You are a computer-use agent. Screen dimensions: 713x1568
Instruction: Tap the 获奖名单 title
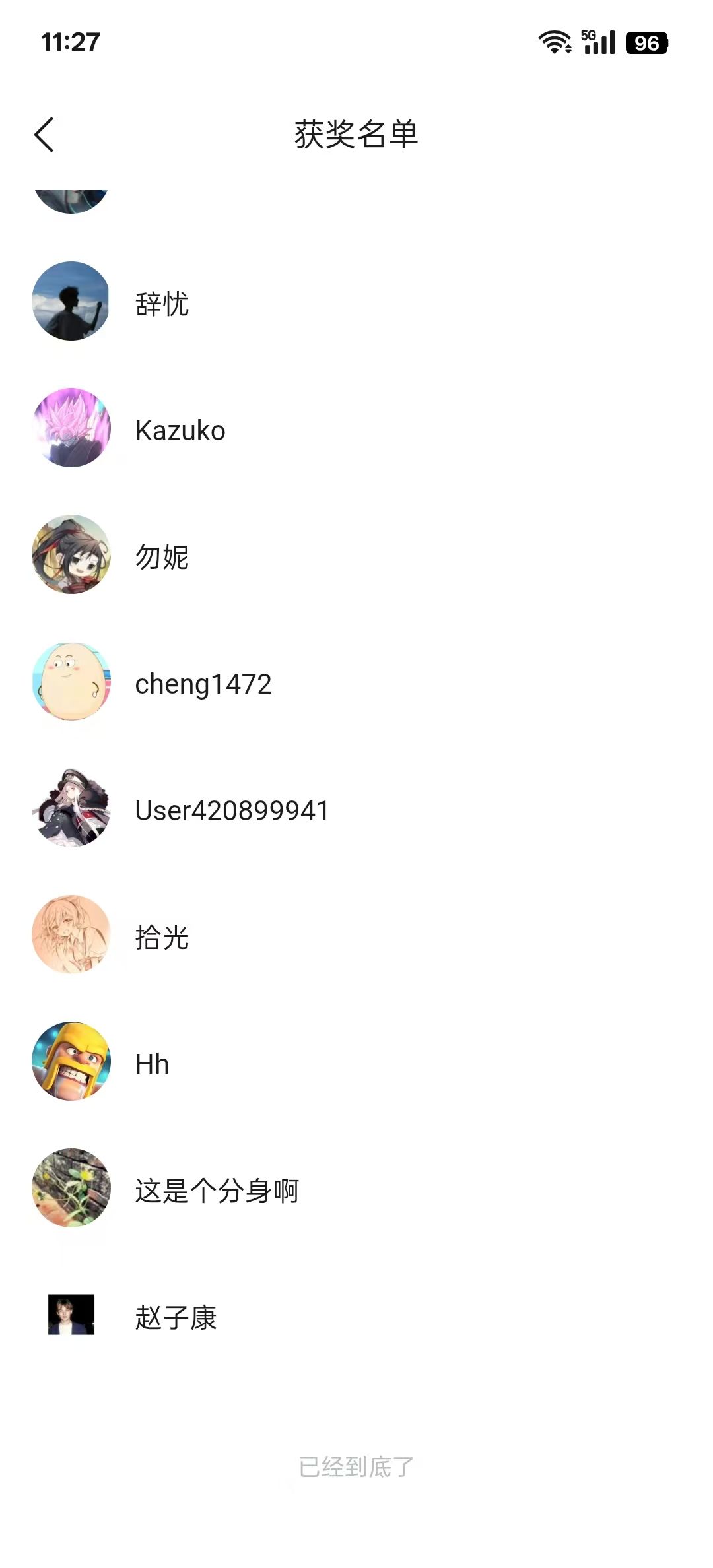click(356, 134)
